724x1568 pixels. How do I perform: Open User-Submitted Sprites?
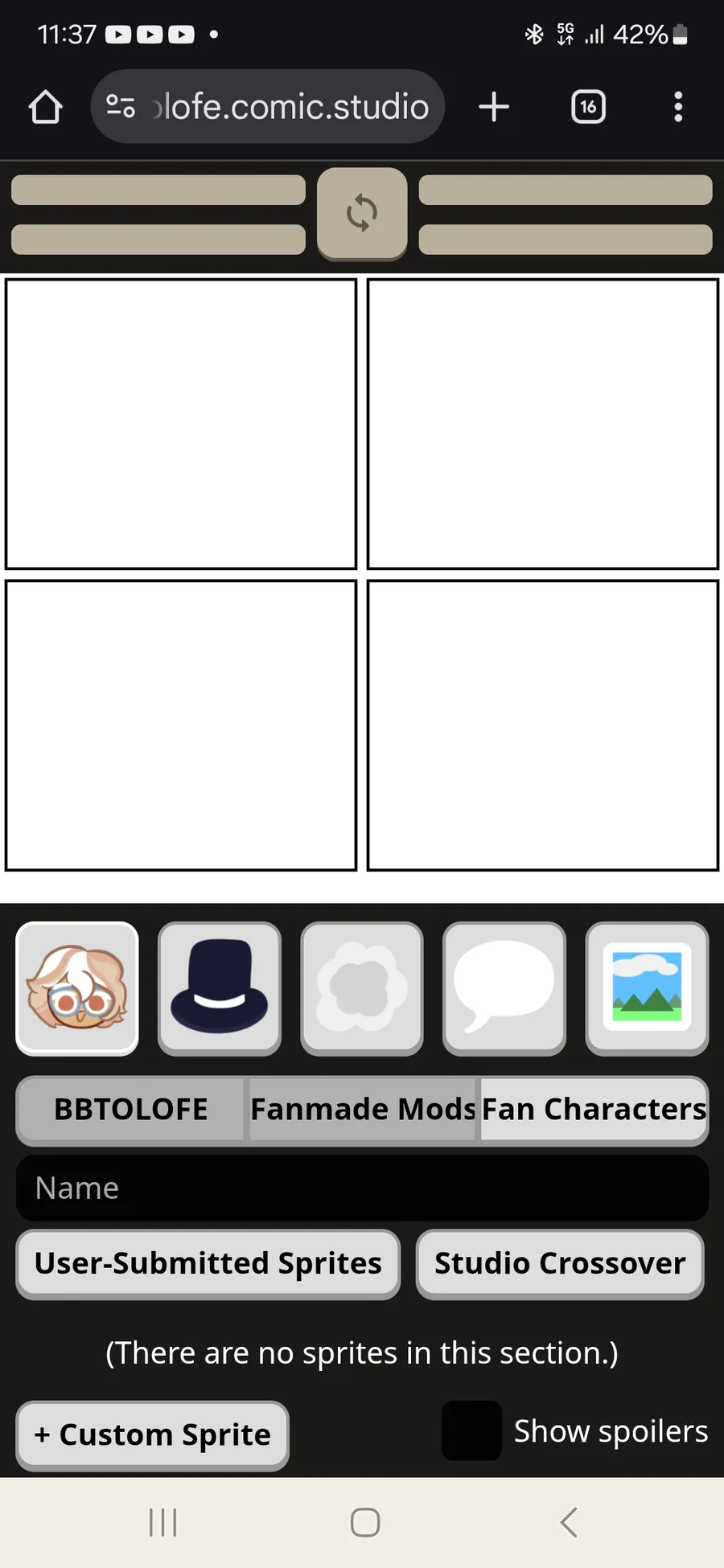[208, 1264]
